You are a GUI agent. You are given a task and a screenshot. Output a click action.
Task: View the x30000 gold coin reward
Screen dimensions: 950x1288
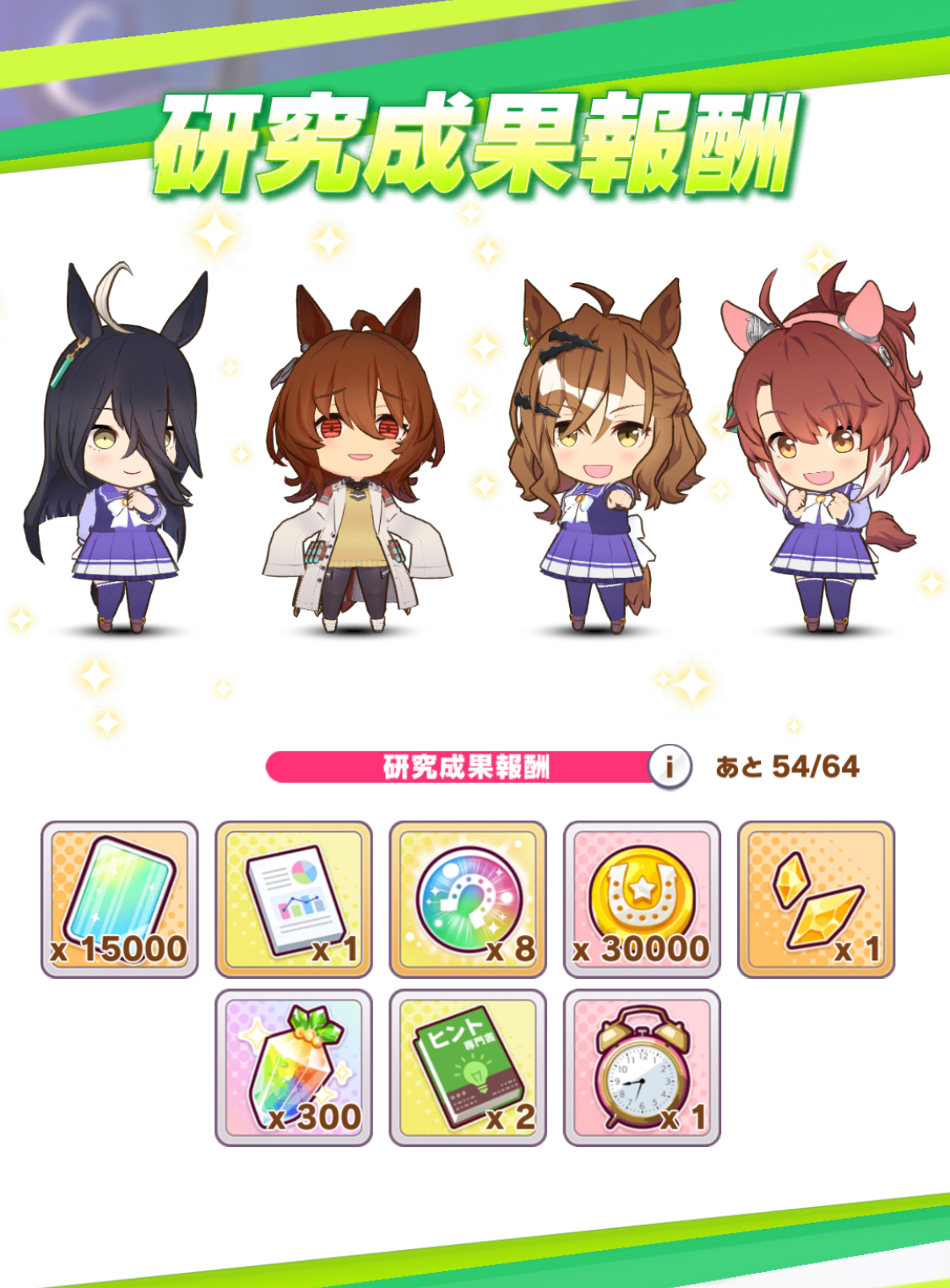[x=642, y=899]
